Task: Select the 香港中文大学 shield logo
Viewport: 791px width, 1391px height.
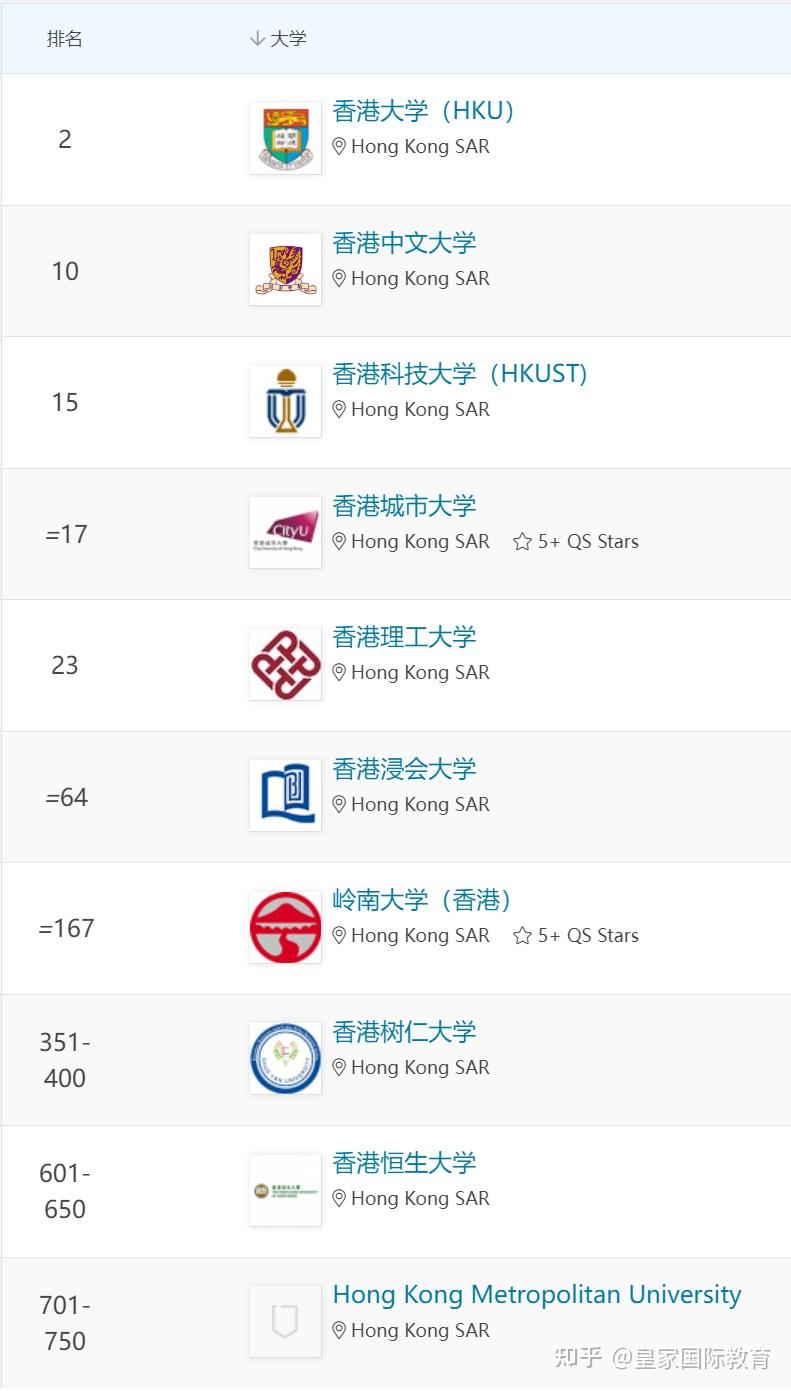Action: [285, 268]
